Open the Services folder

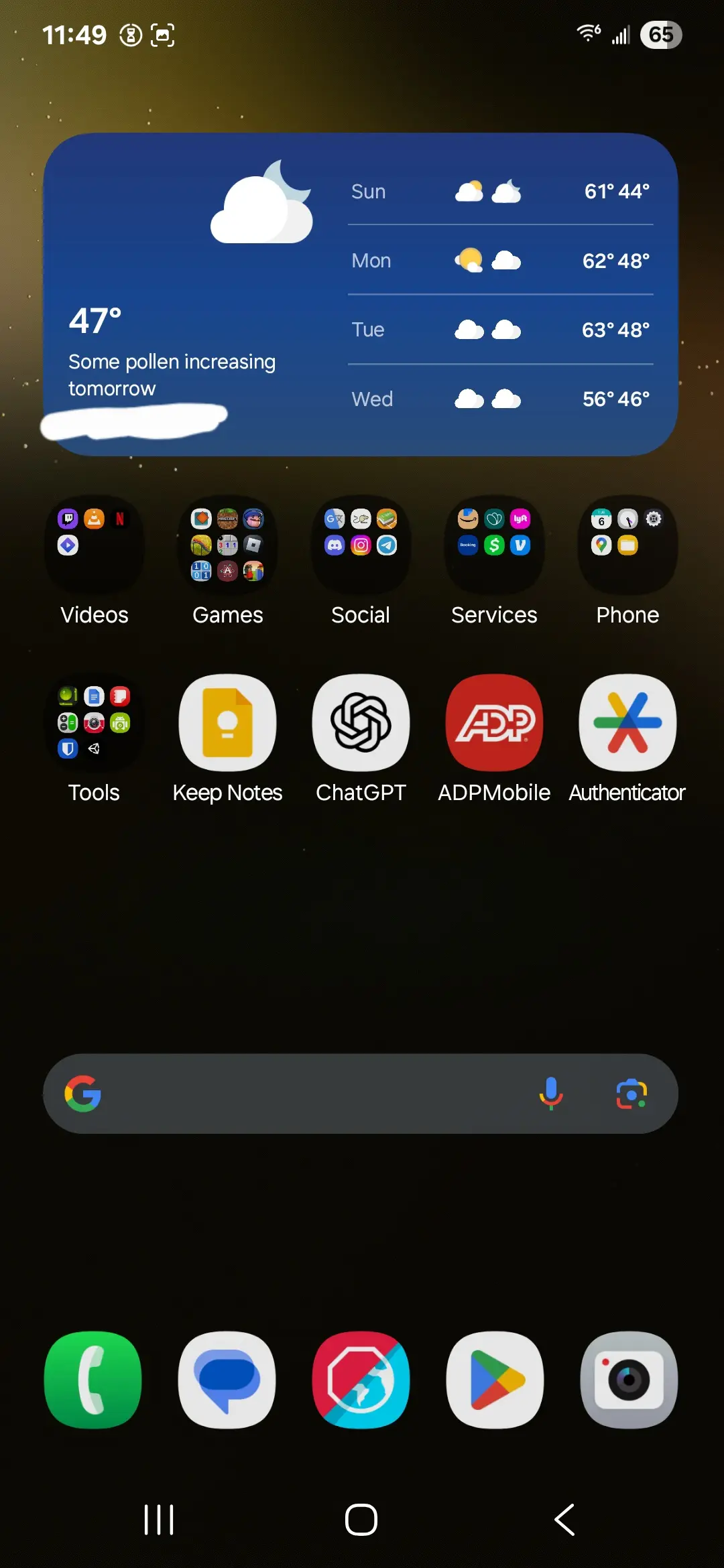click(494, 545)
